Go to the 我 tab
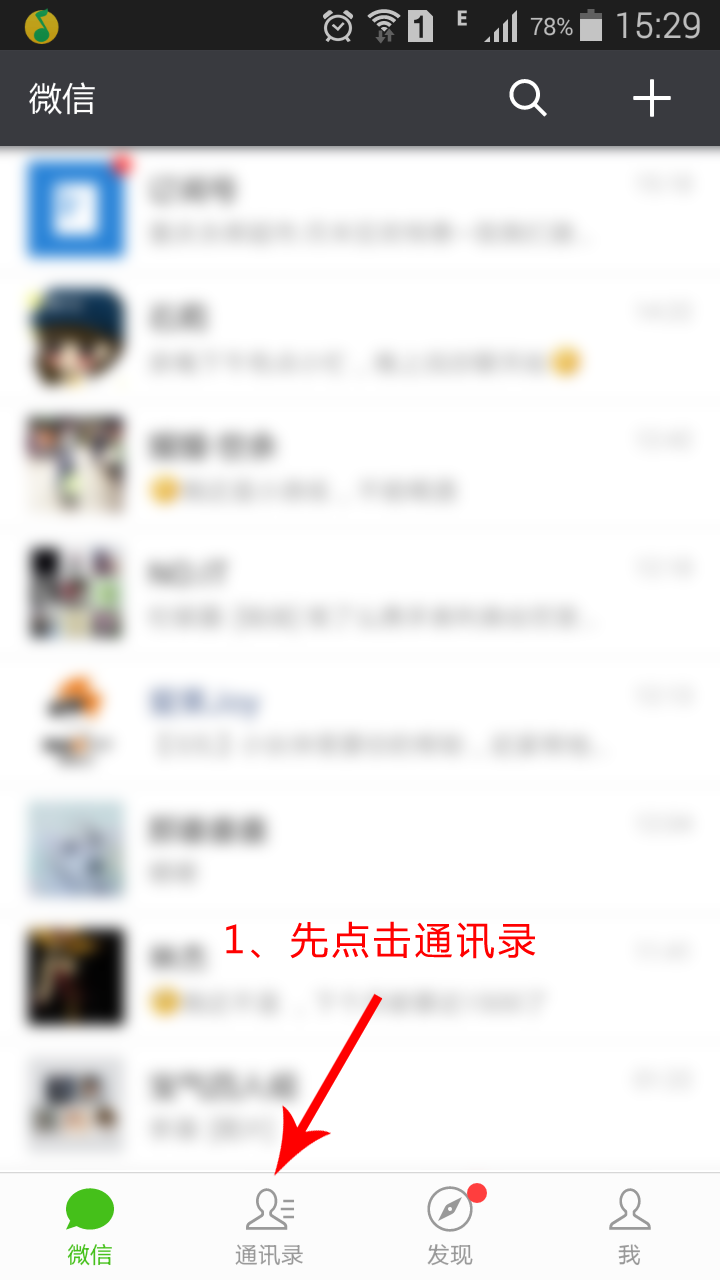Viewport: 720px width, 1280px height. pyautogui.click(x=629, y=1226)
